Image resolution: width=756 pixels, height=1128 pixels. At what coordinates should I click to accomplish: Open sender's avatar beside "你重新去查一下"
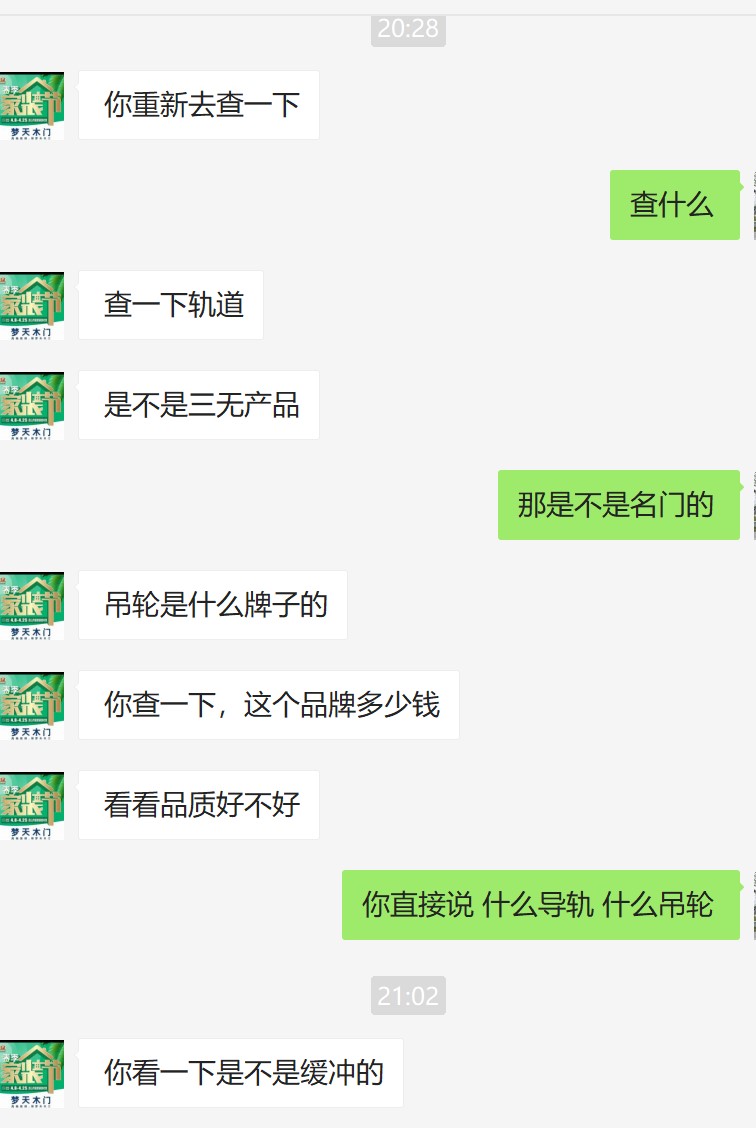pos(31,105)
